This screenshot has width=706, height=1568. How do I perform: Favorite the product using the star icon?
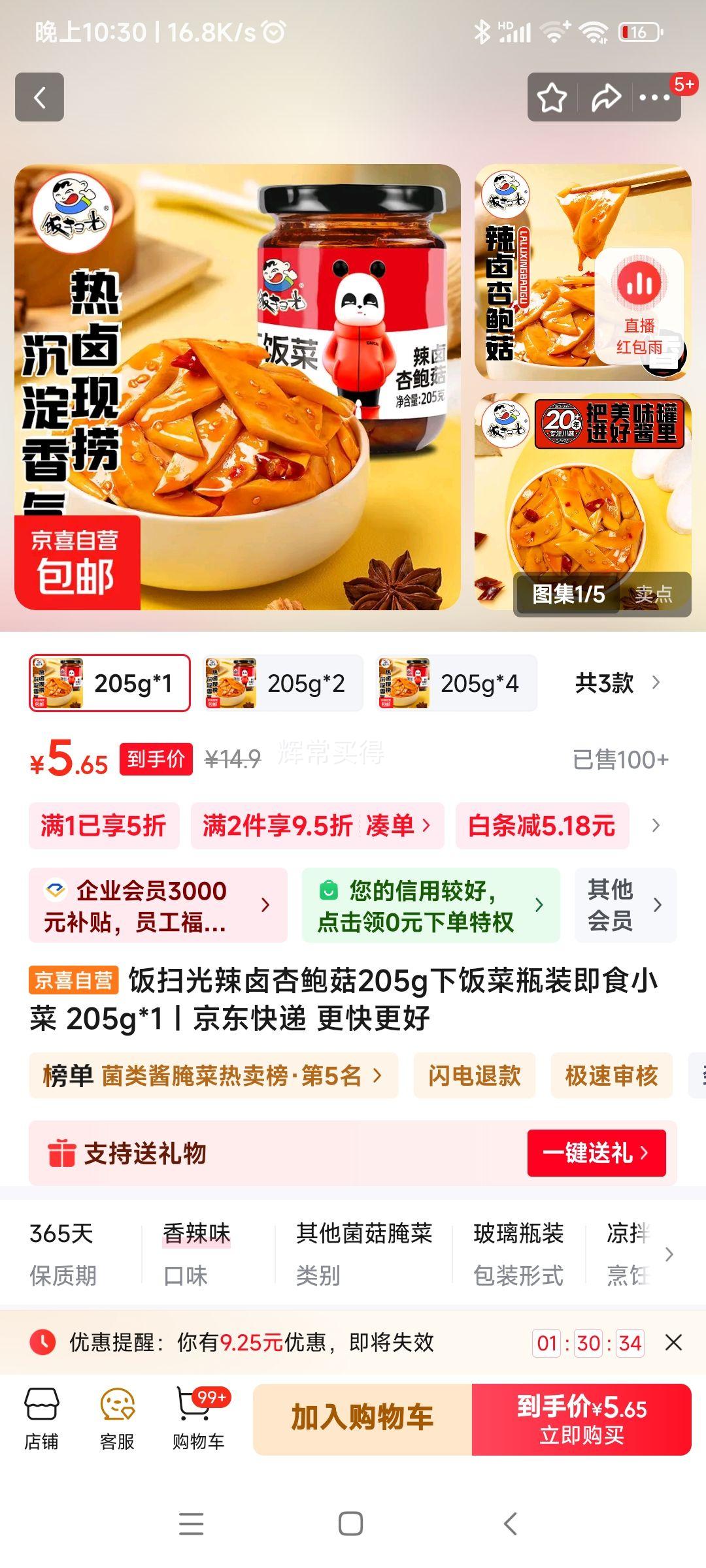click(551, 97)
